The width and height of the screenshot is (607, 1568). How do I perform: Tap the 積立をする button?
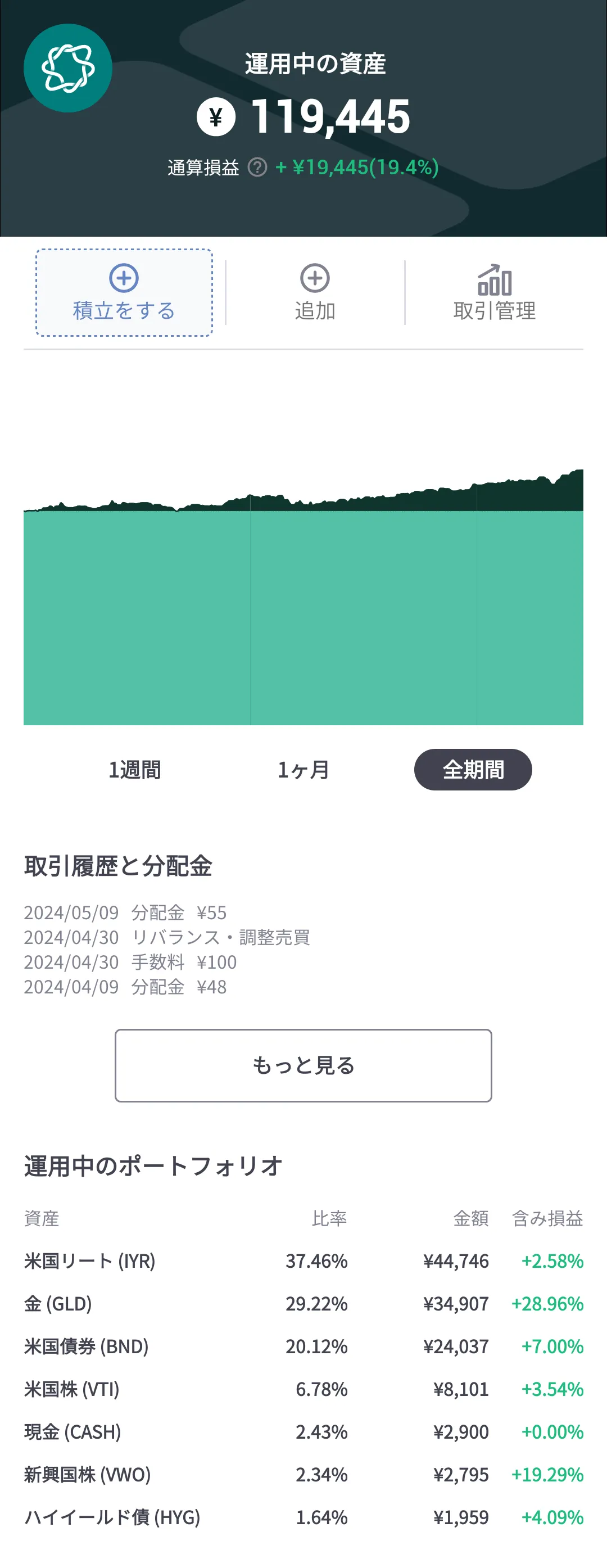(x=124, y=293)
